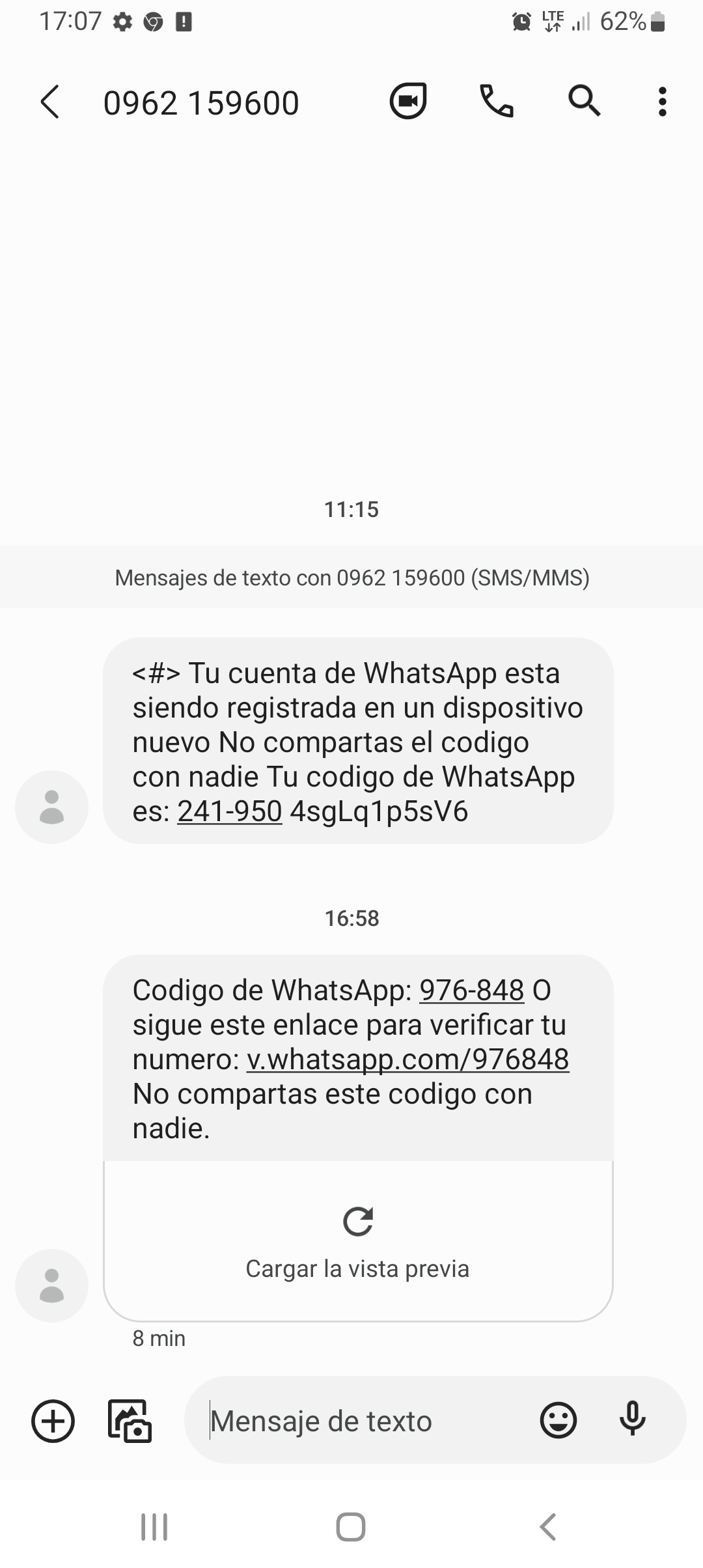Call the number 0962 159600

click(497, 102)
